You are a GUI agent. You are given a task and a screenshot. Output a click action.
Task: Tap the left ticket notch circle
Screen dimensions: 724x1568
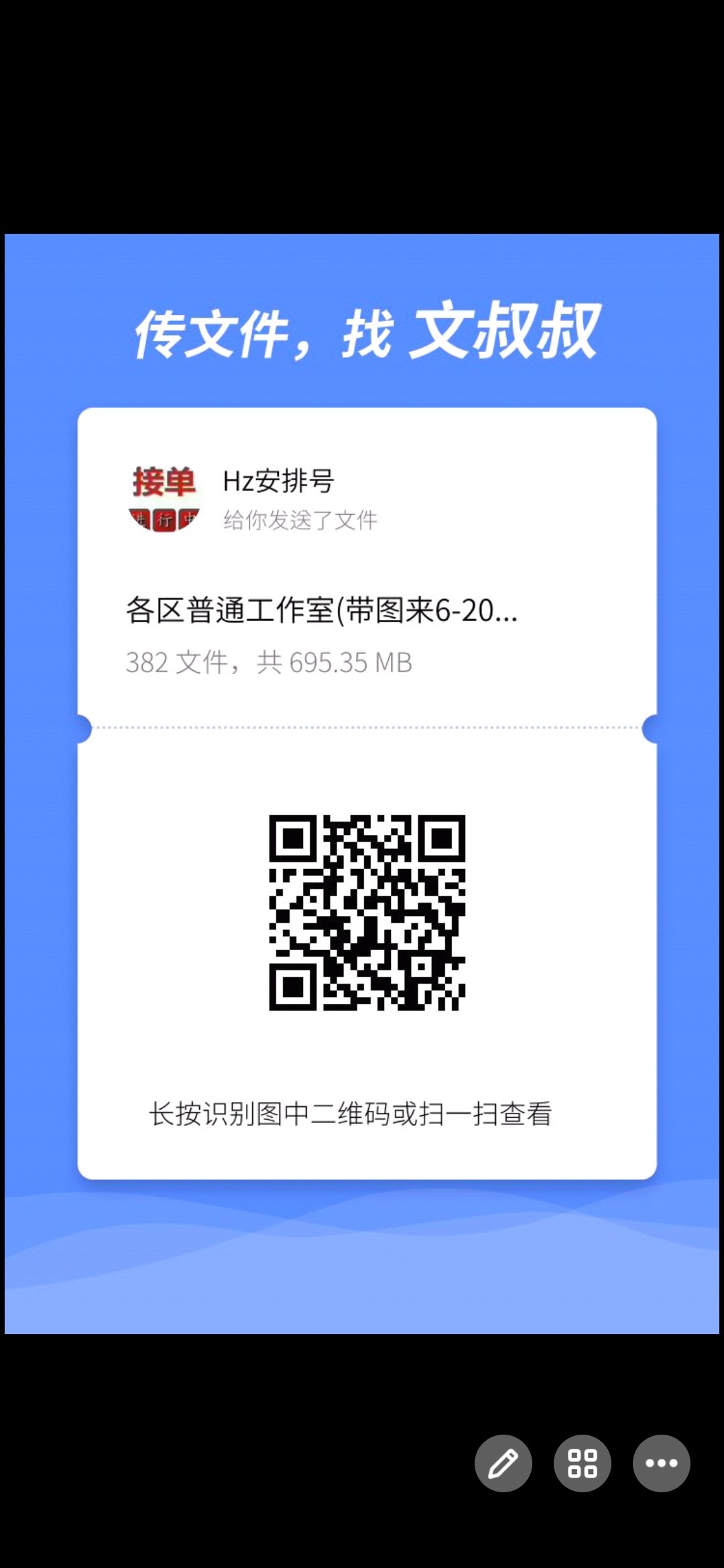click(x=83, y=727)
